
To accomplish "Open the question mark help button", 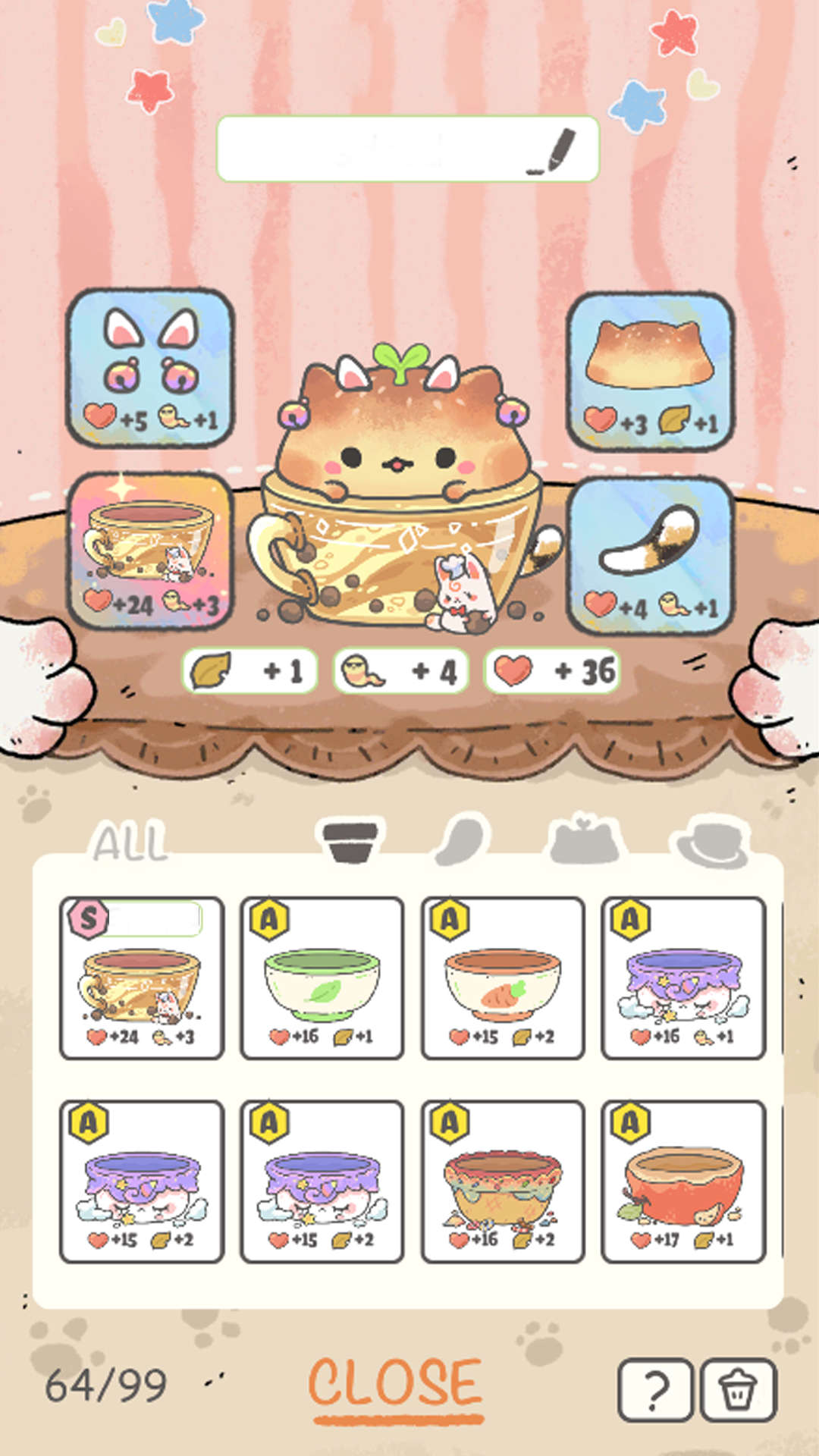I will click(655, 1389).
